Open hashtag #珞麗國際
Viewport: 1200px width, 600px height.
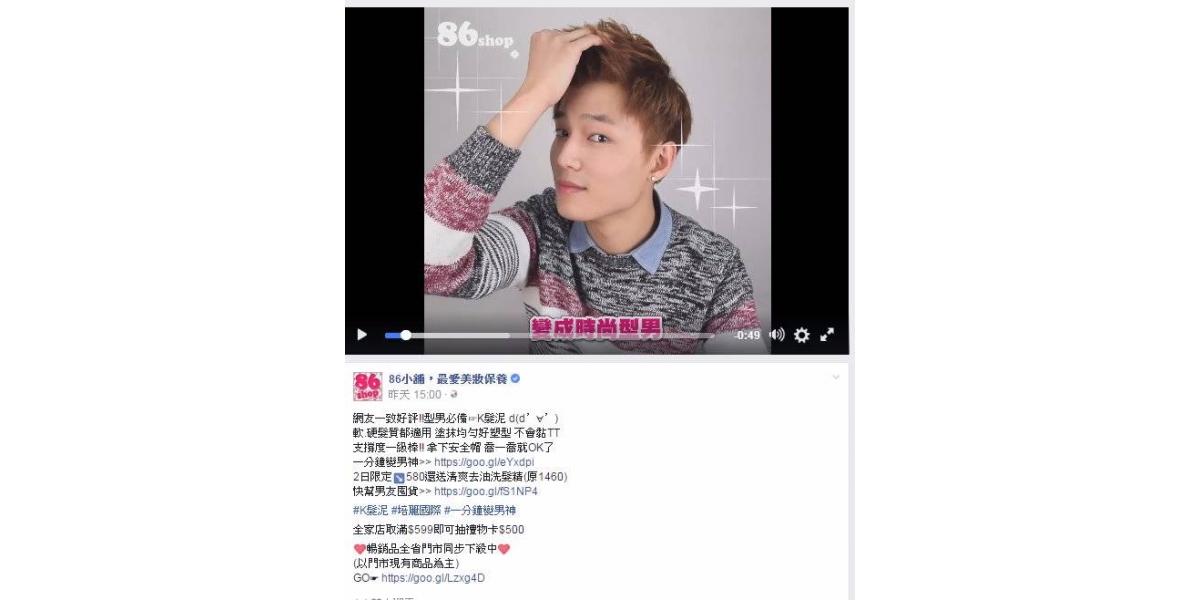(x=415, y=510)
